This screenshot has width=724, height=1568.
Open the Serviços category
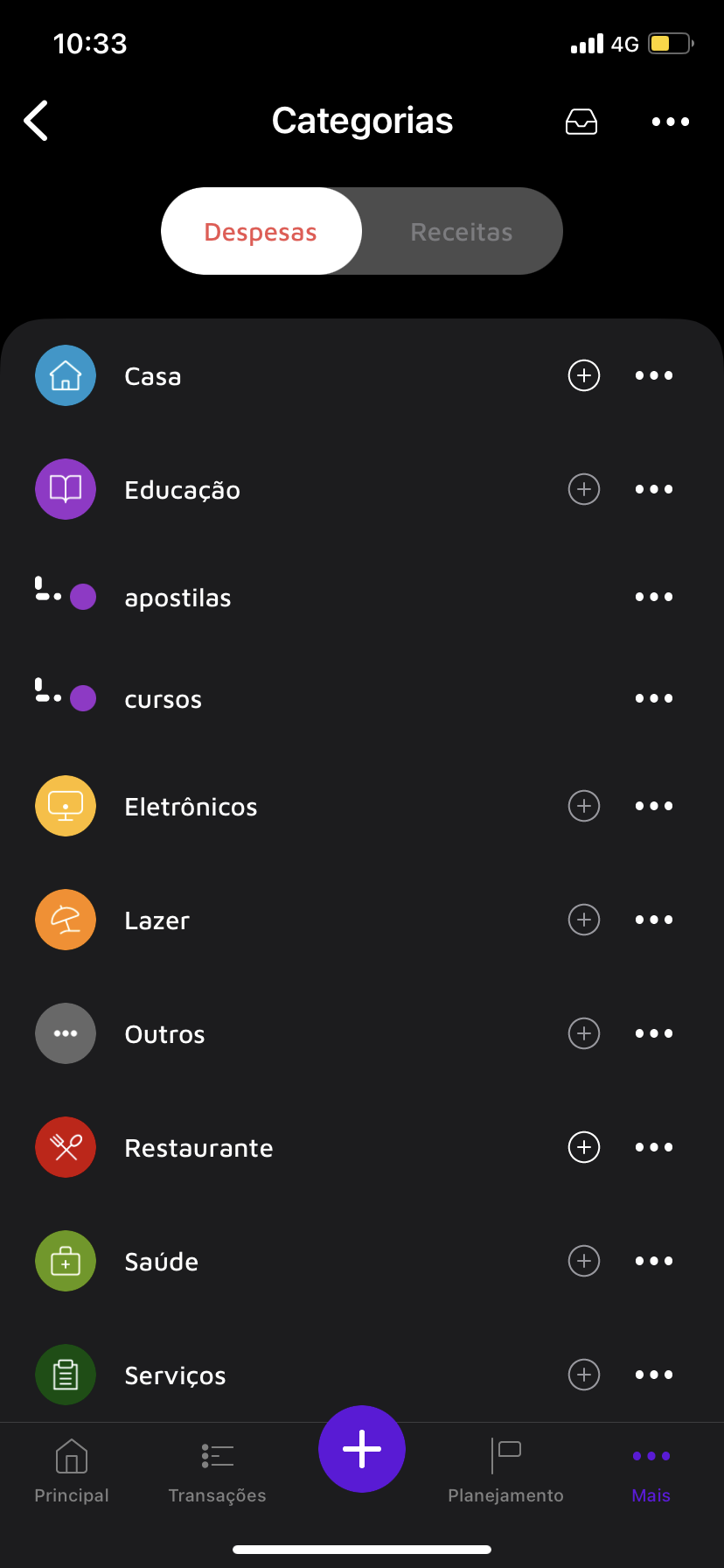(x=175, y=1375)
